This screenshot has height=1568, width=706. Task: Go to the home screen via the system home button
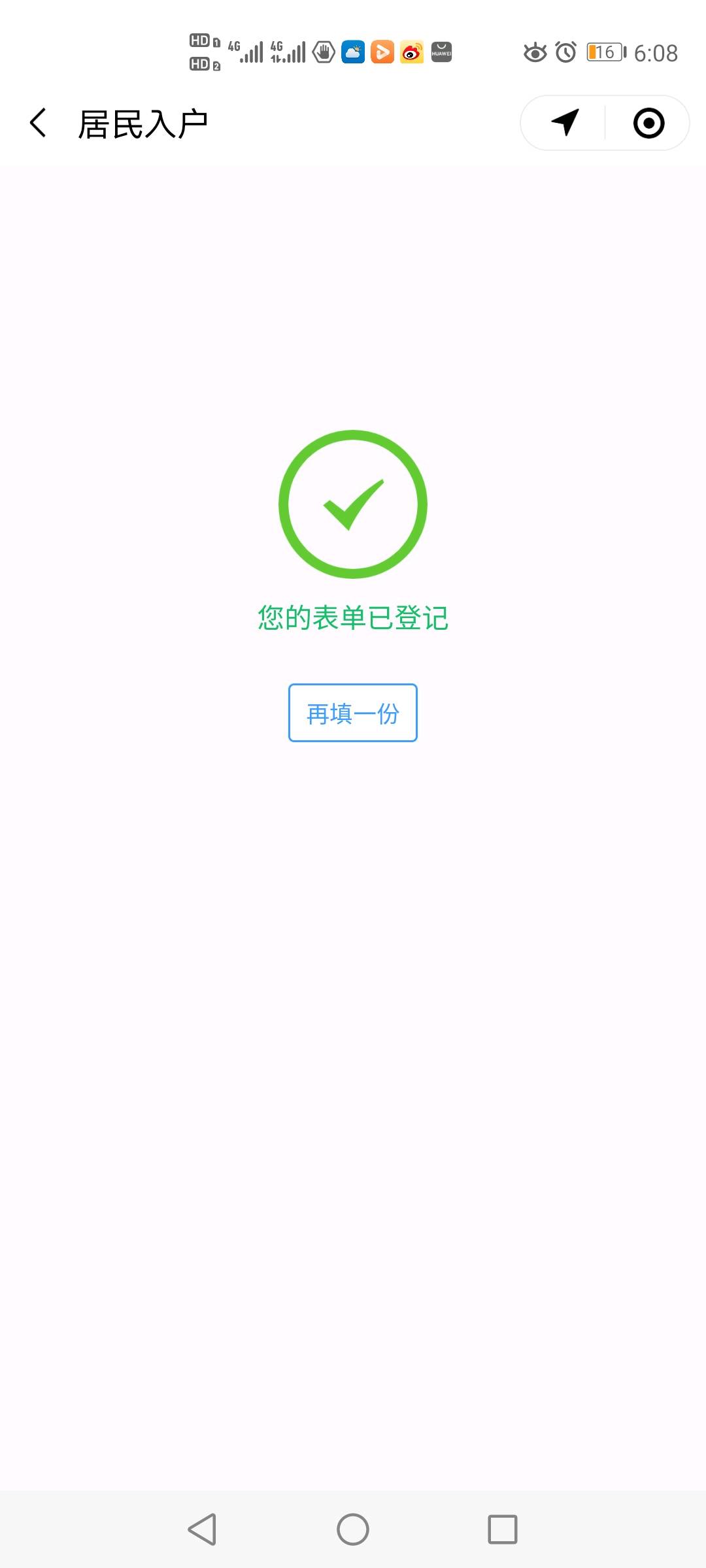353,1529
